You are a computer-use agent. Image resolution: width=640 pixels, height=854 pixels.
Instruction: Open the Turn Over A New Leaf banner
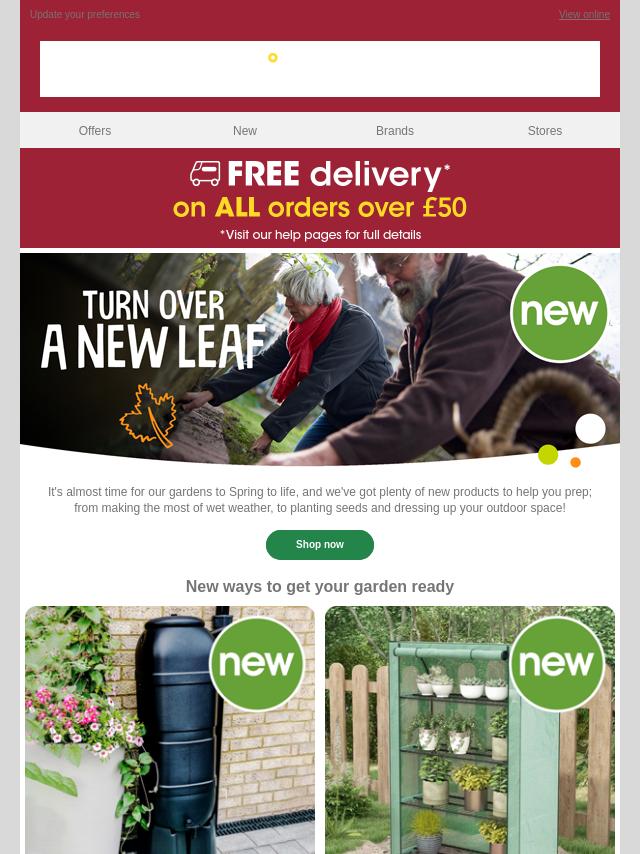(320, 360)
